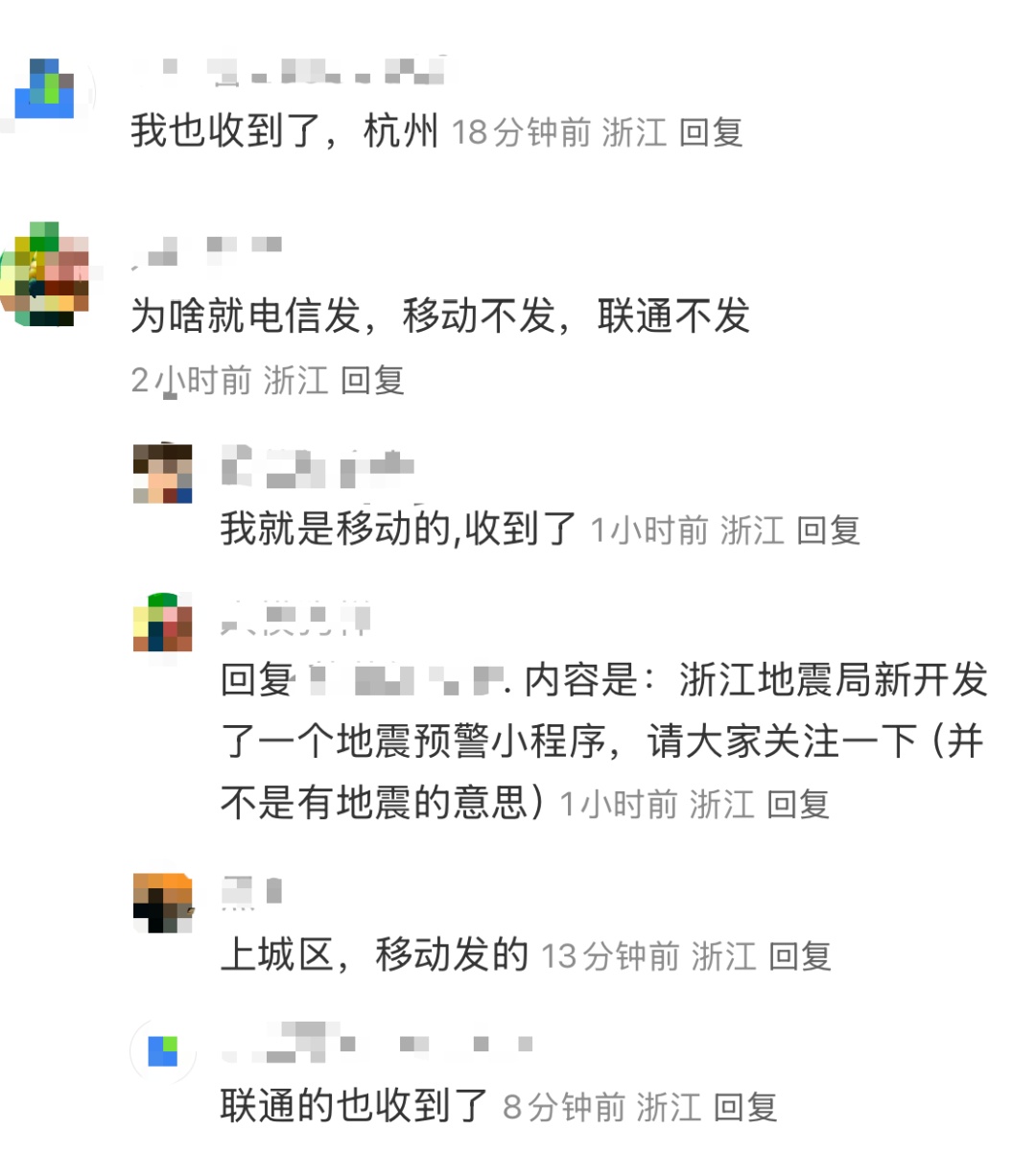The width and height of the screenshot is (1036, 1153).
Task: Click the 18分钟前 timestamp on first comment
Action: [524, 134]
